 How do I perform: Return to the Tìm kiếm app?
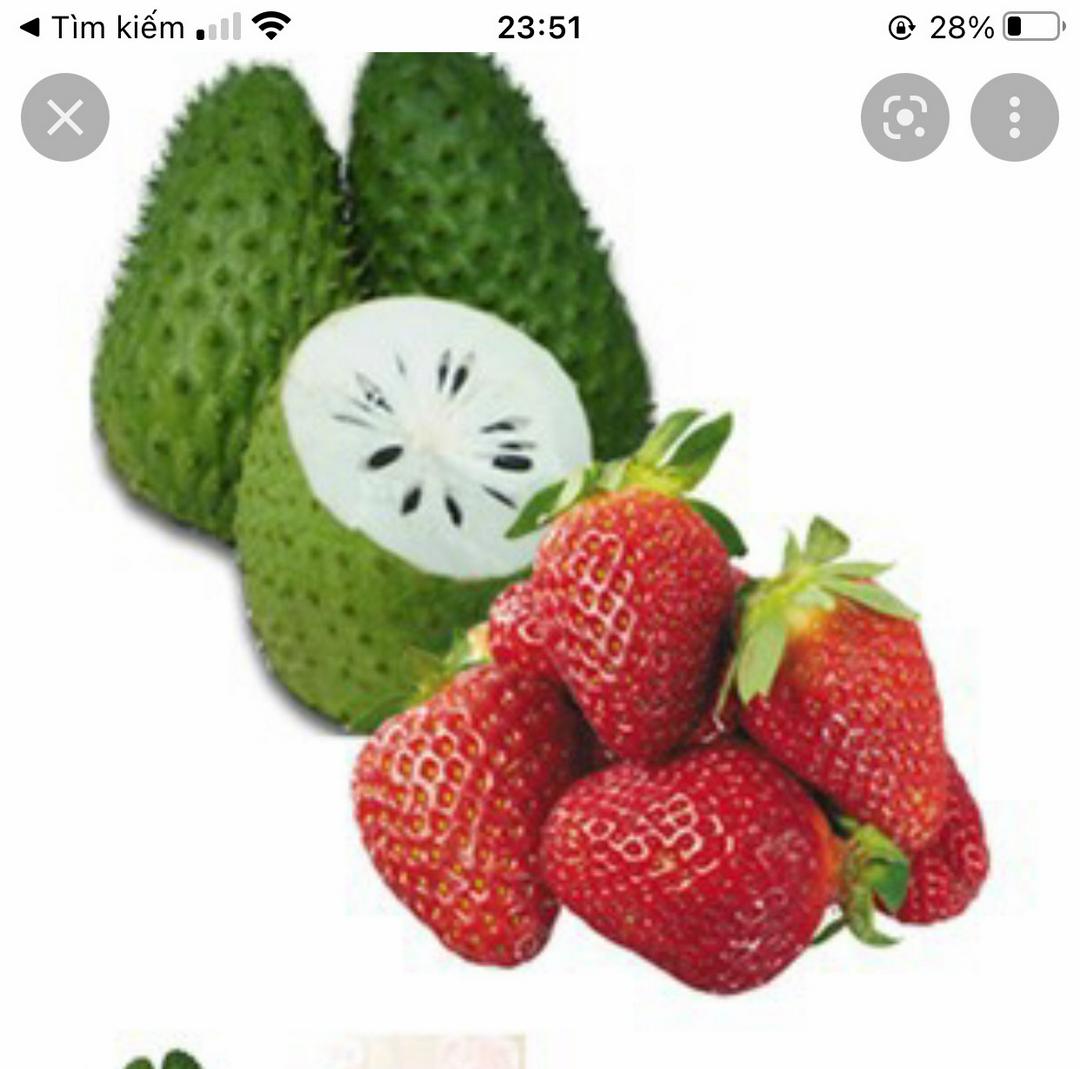point(100,27)
